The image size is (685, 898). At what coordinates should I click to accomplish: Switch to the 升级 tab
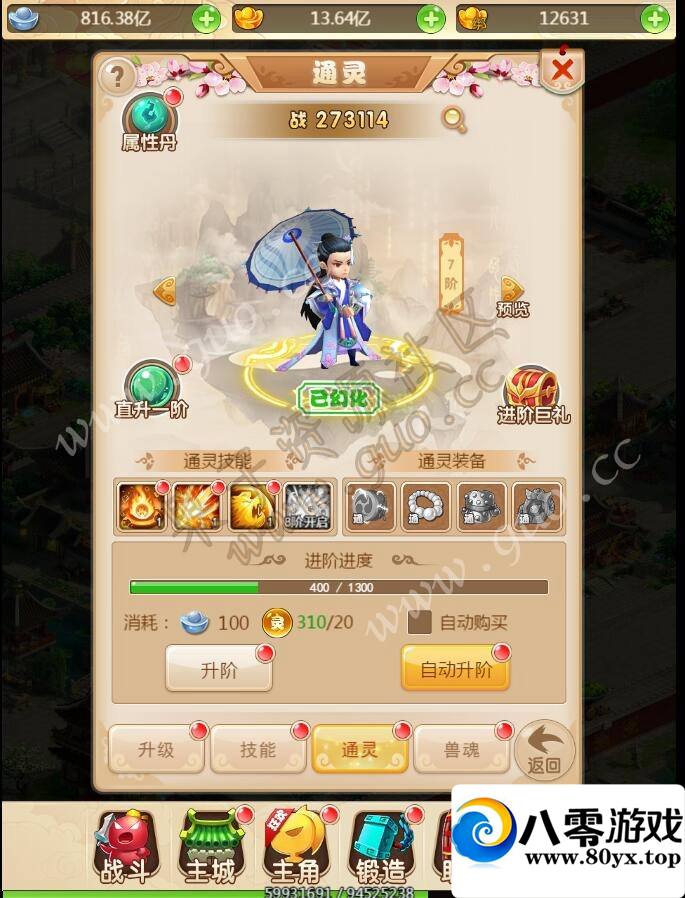[x=157, y=749]
